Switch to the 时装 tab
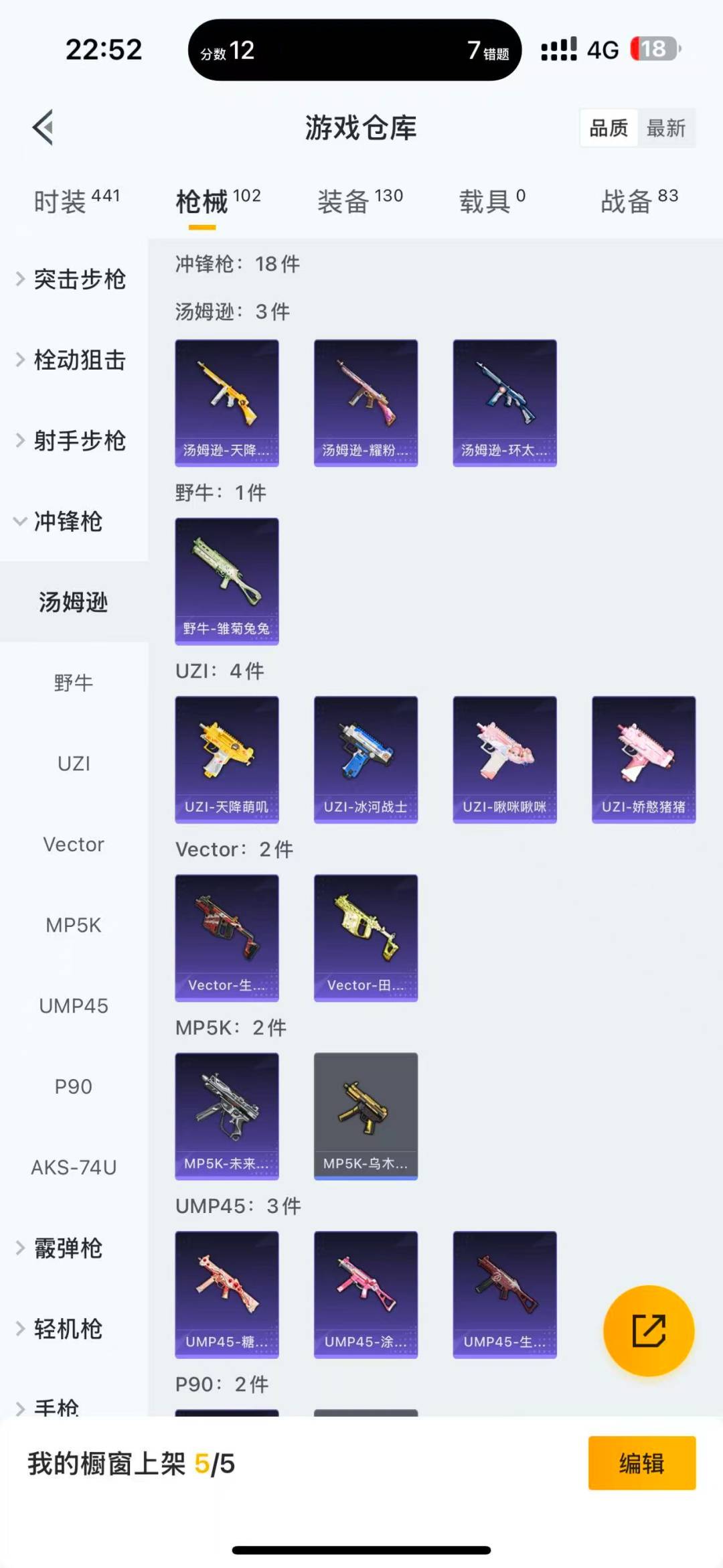The width and height of the screenshot is (723, 1568). [76, 201]
